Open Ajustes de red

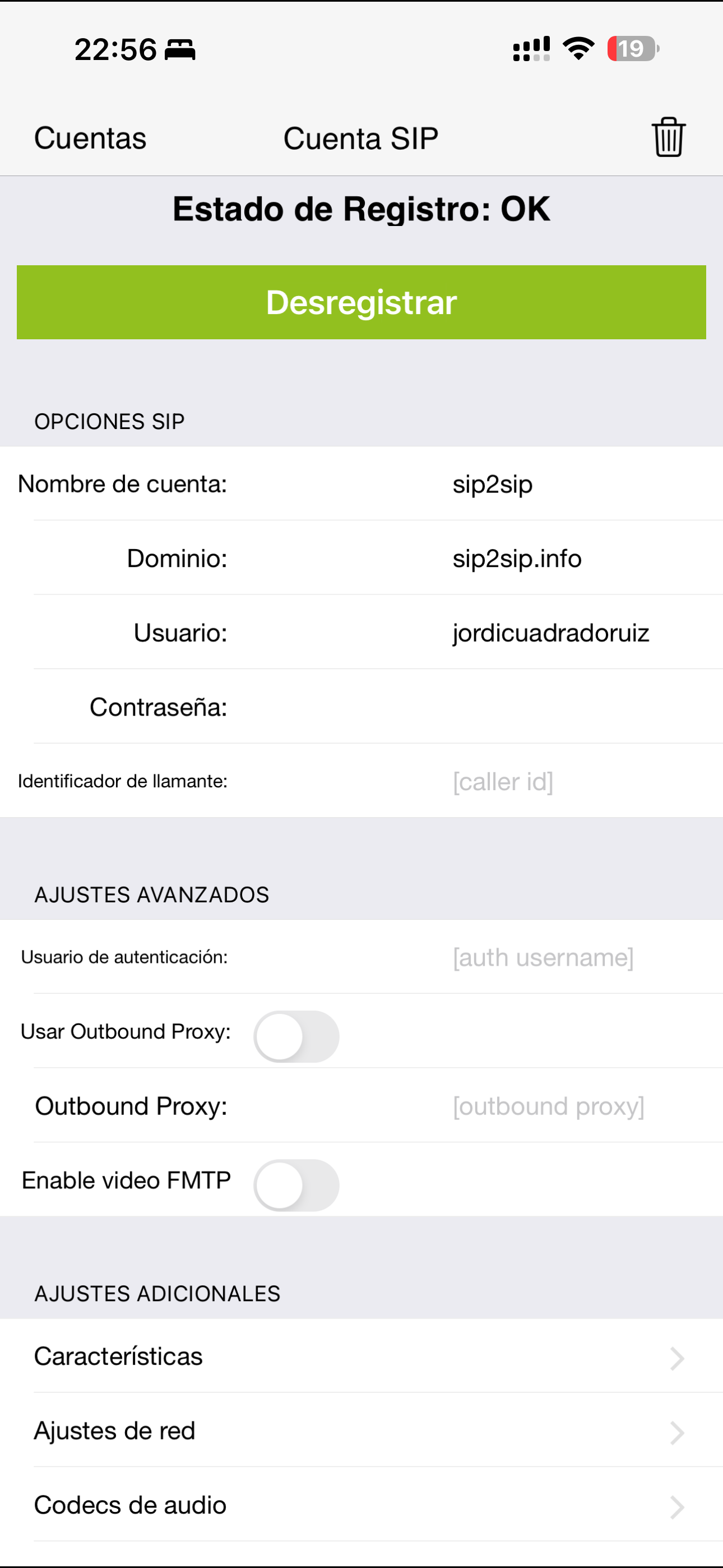click(x=361, y=1431)
